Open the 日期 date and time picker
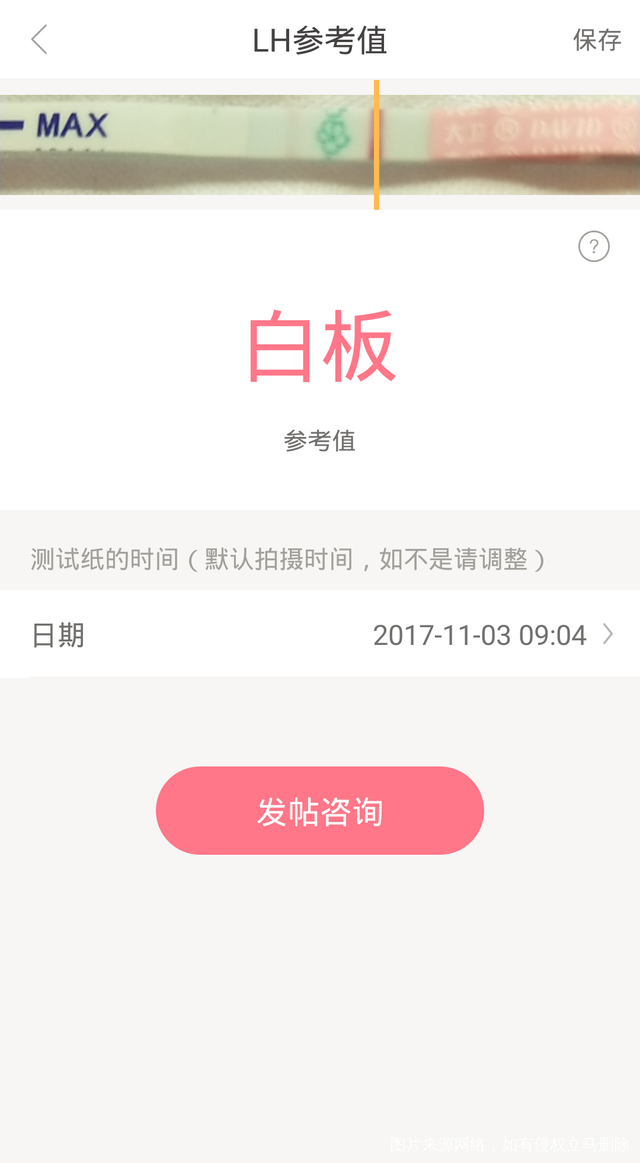 click(320, 635)
